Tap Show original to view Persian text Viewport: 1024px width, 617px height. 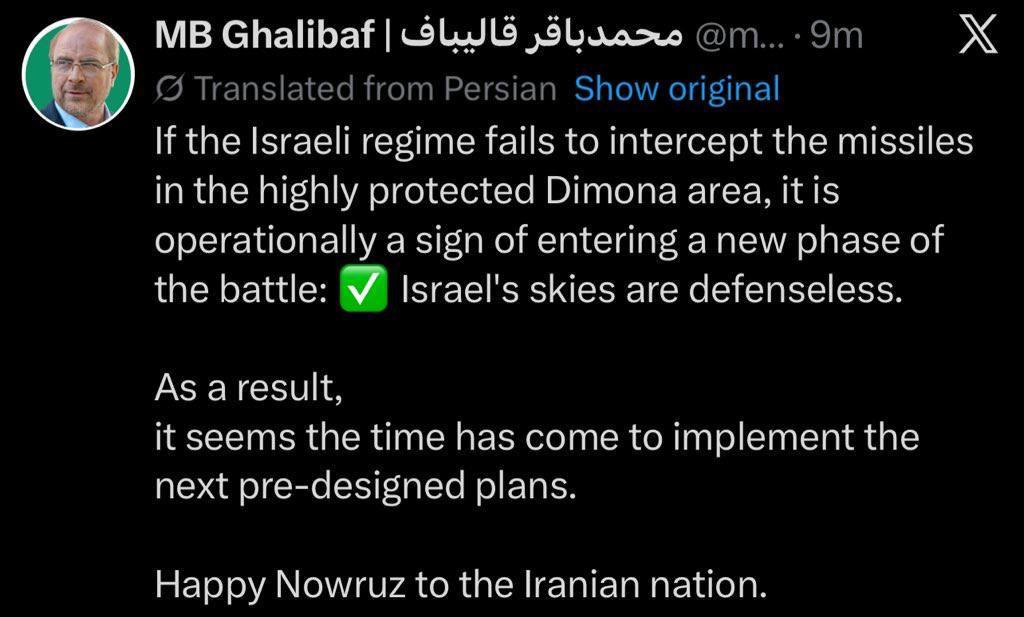tap(676, 89)
